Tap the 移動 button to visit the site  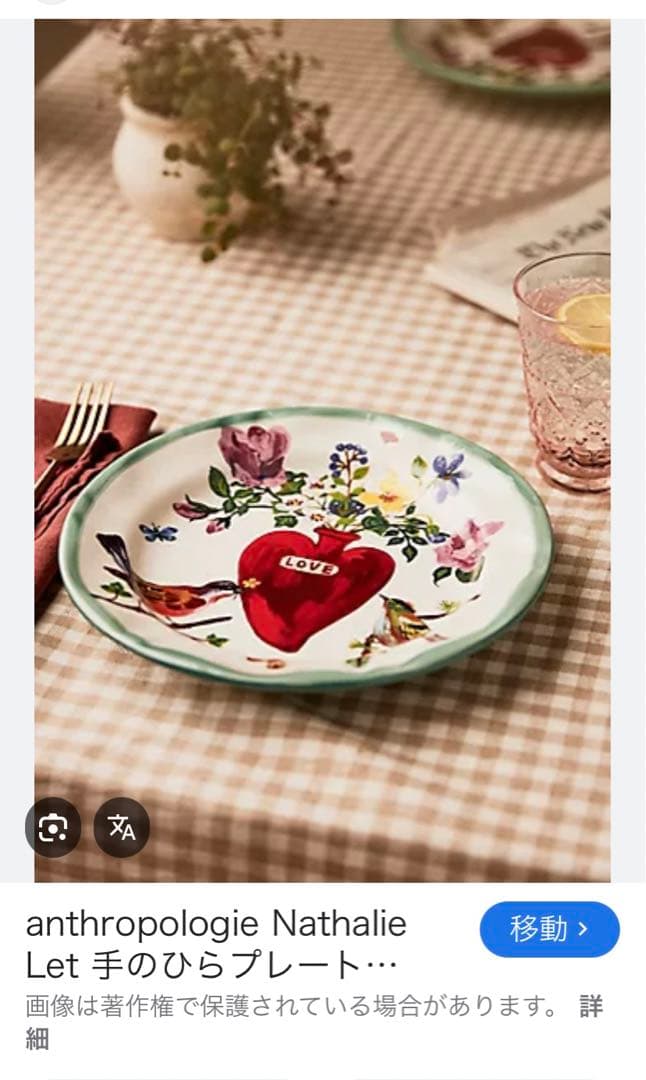point(549,929)
